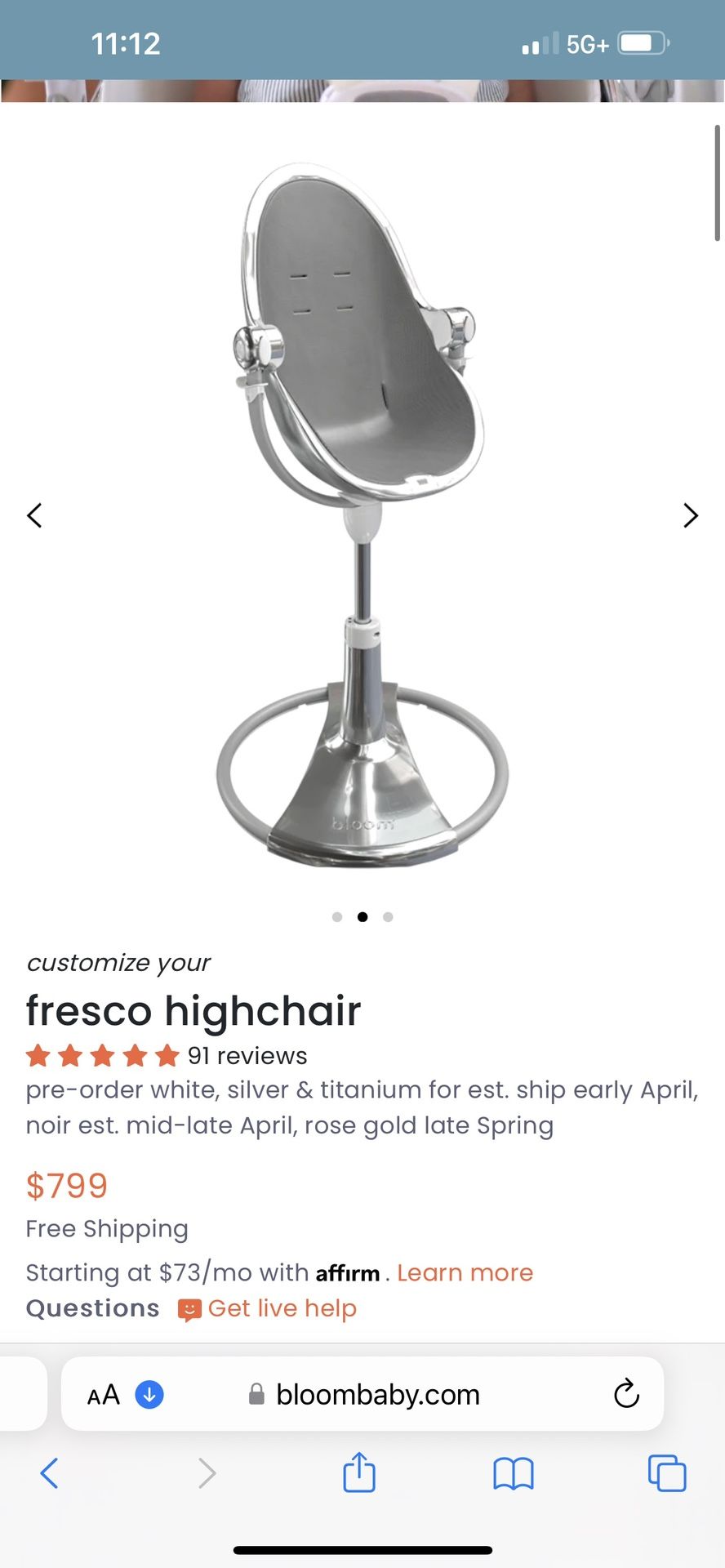725x1568 pixels.
Task: Reload the bloombaby.com page
Action: tap(625, 1394)
